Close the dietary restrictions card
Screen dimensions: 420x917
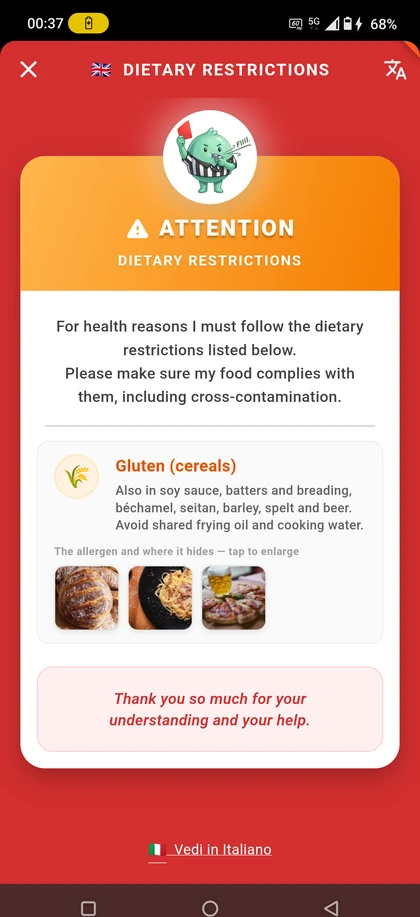click(28, 70)
